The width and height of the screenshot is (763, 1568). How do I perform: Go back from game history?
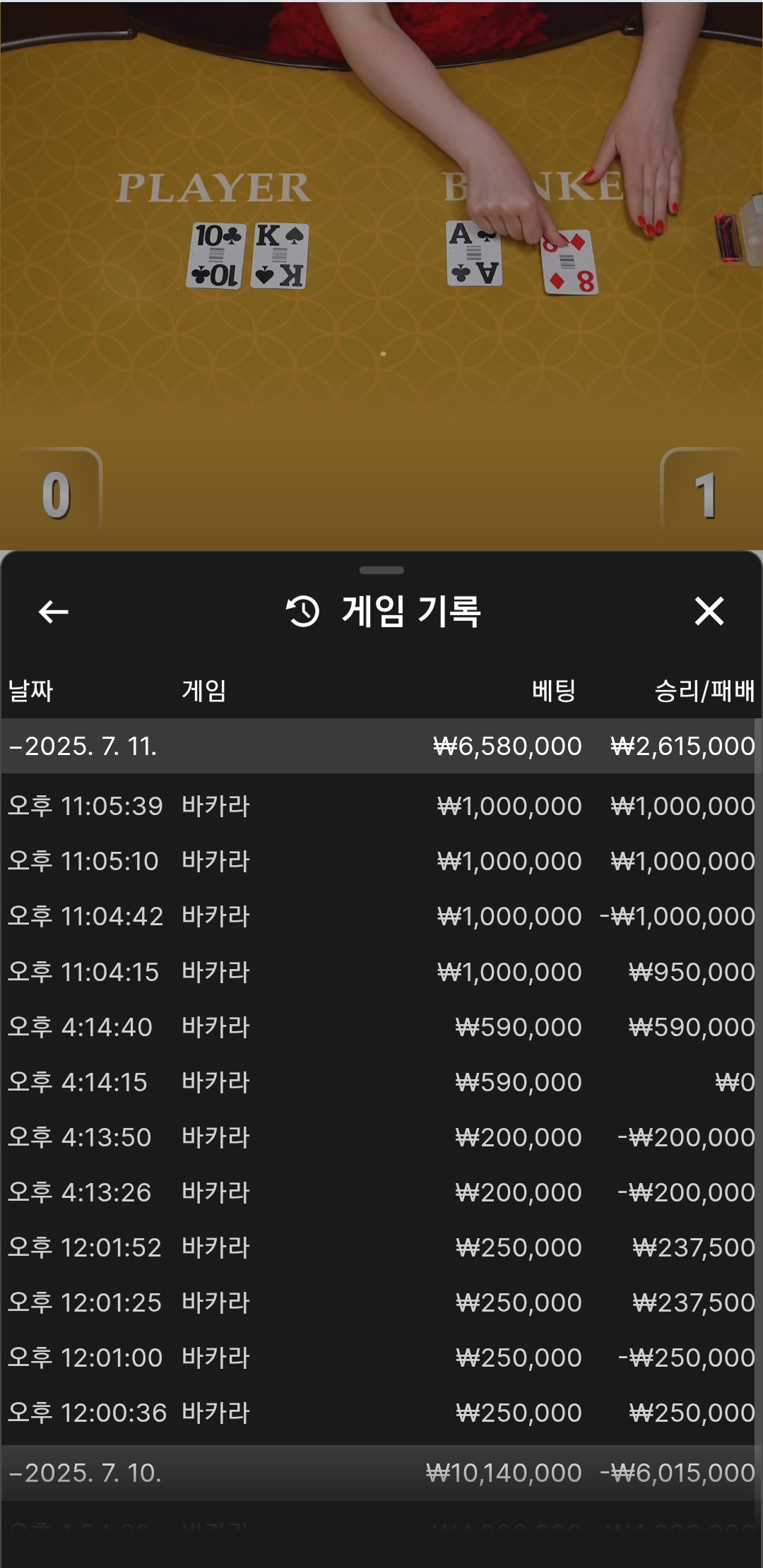pyautogui.click(x=53, y=612)
